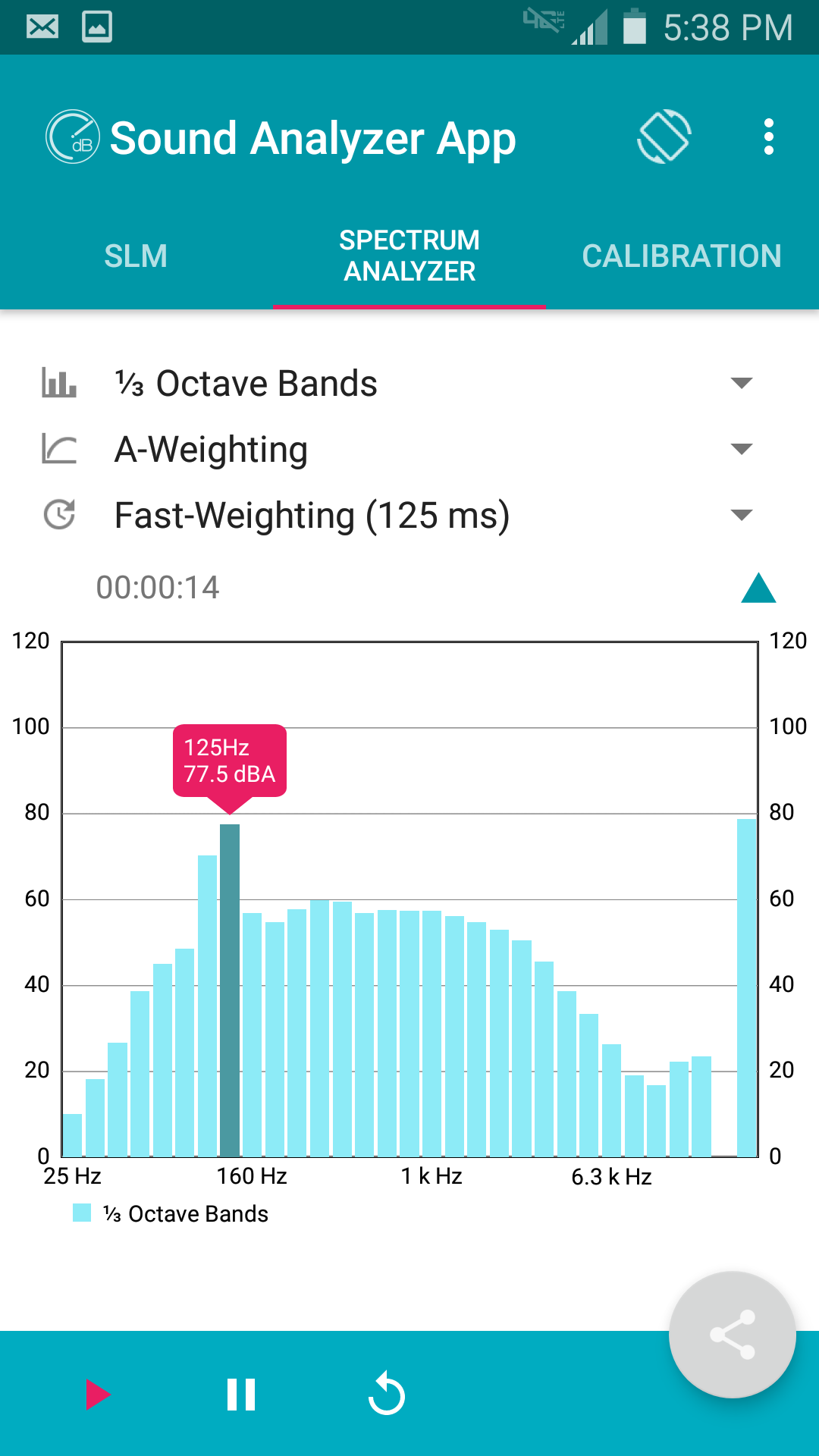Viewport: 819px width, 1456px height.
Task: Click the dB logo icon in the title bar
Action: [x=72, y=138]
